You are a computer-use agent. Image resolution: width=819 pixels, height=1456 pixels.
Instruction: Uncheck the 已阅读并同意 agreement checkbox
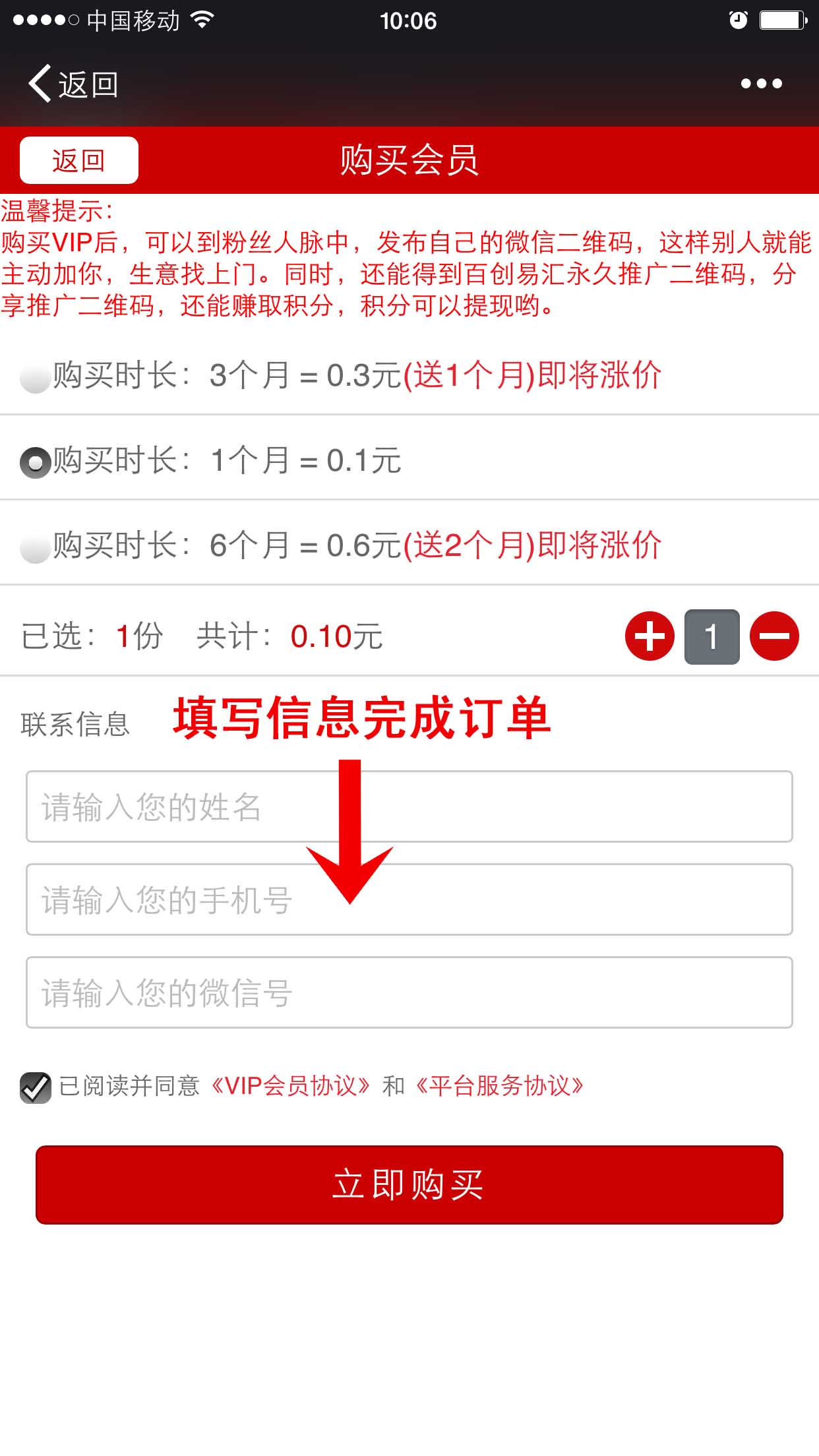[x=36, y=1087]
